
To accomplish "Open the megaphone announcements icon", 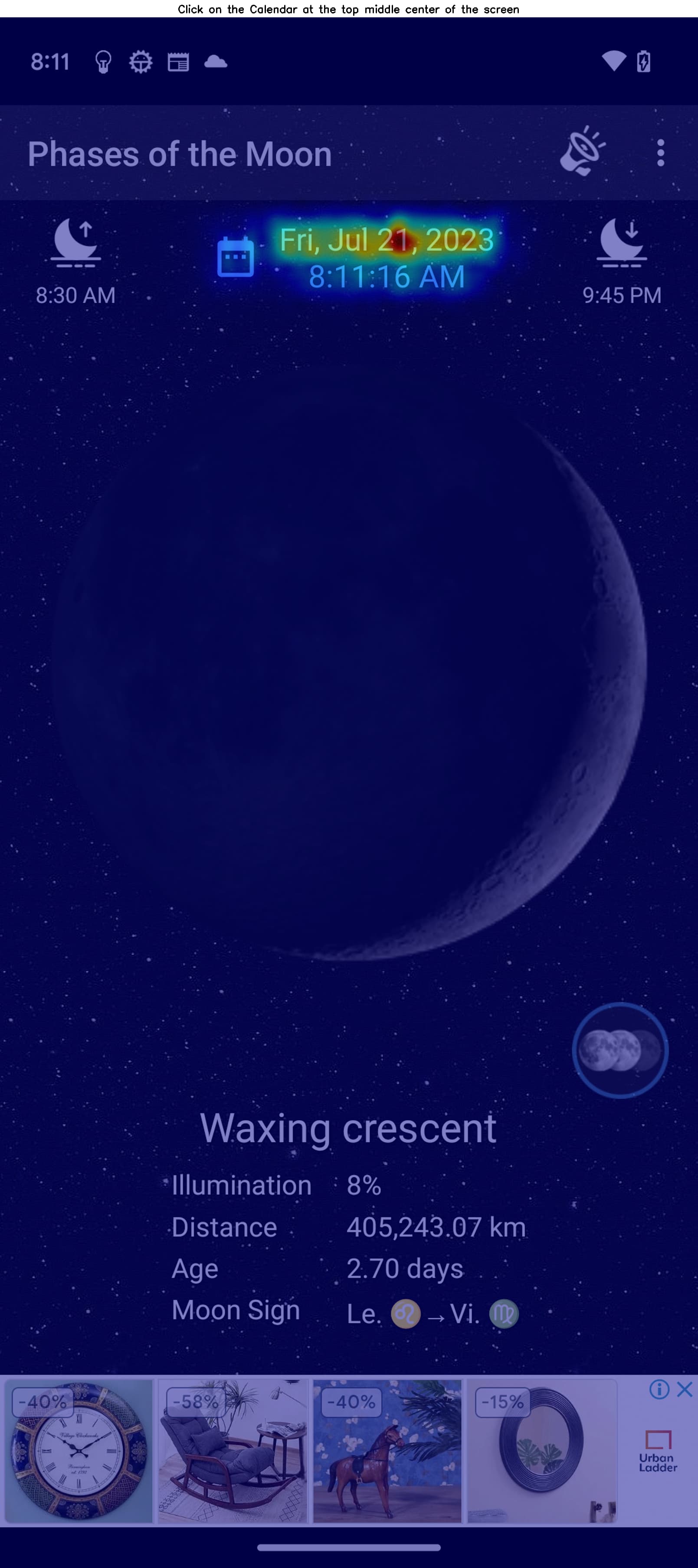I will click(x=582, y=152).
